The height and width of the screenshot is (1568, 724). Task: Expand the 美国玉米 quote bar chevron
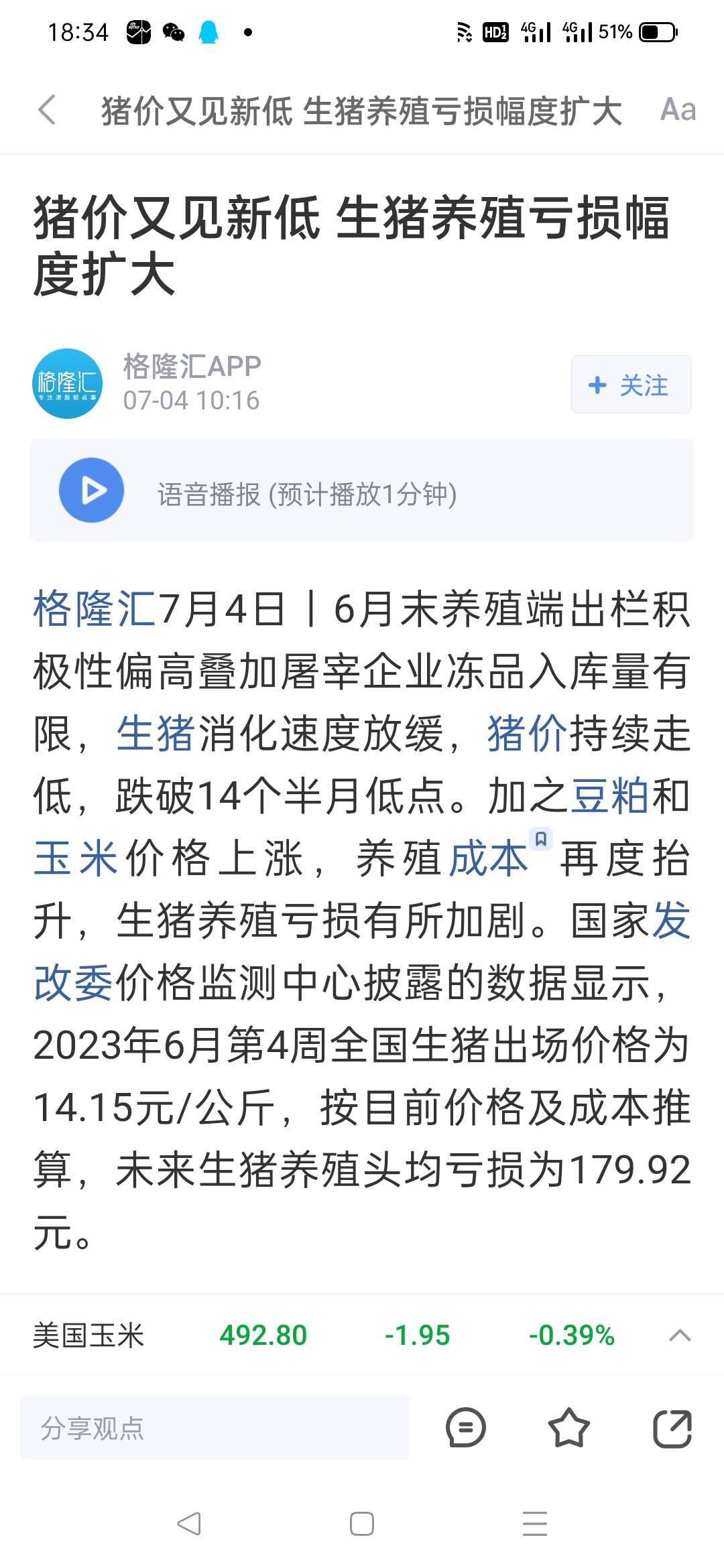pyautogui.click(x=680, y=1335)
